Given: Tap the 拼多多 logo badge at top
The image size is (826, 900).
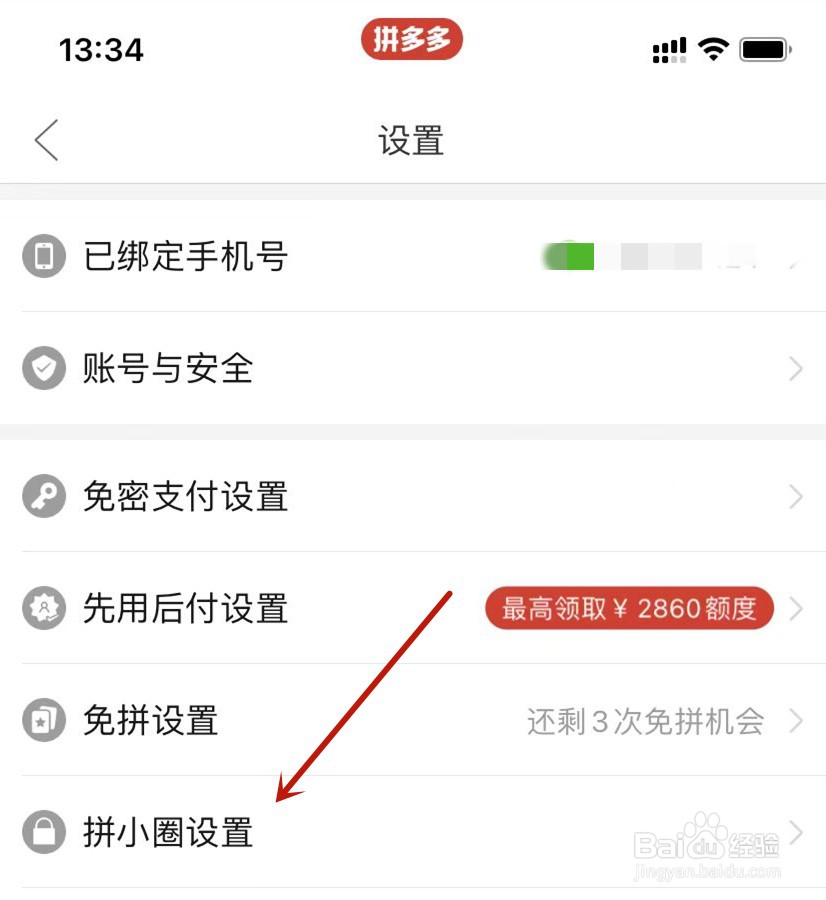Looking at the screenshot, I should [413, 40].
